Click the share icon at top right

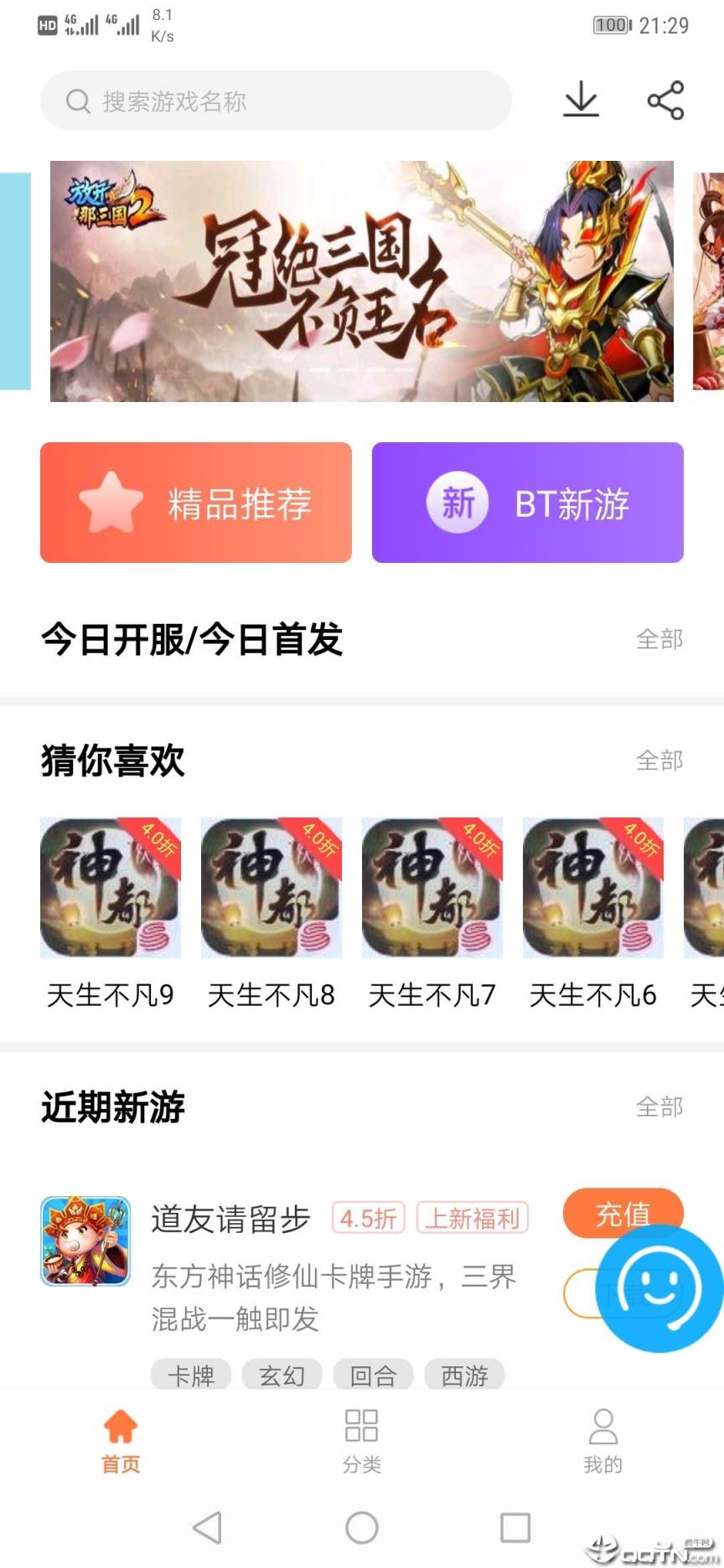click(665, 100)
